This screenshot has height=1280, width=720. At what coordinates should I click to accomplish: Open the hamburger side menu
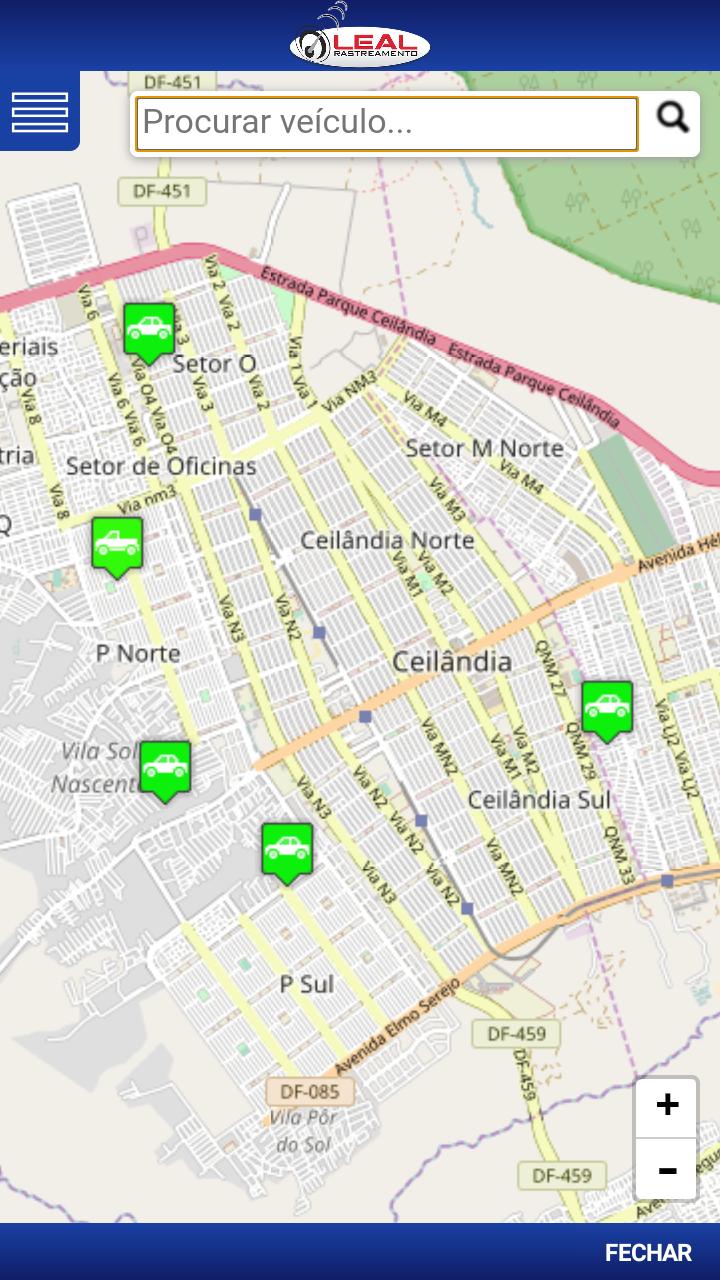[40, 112]
